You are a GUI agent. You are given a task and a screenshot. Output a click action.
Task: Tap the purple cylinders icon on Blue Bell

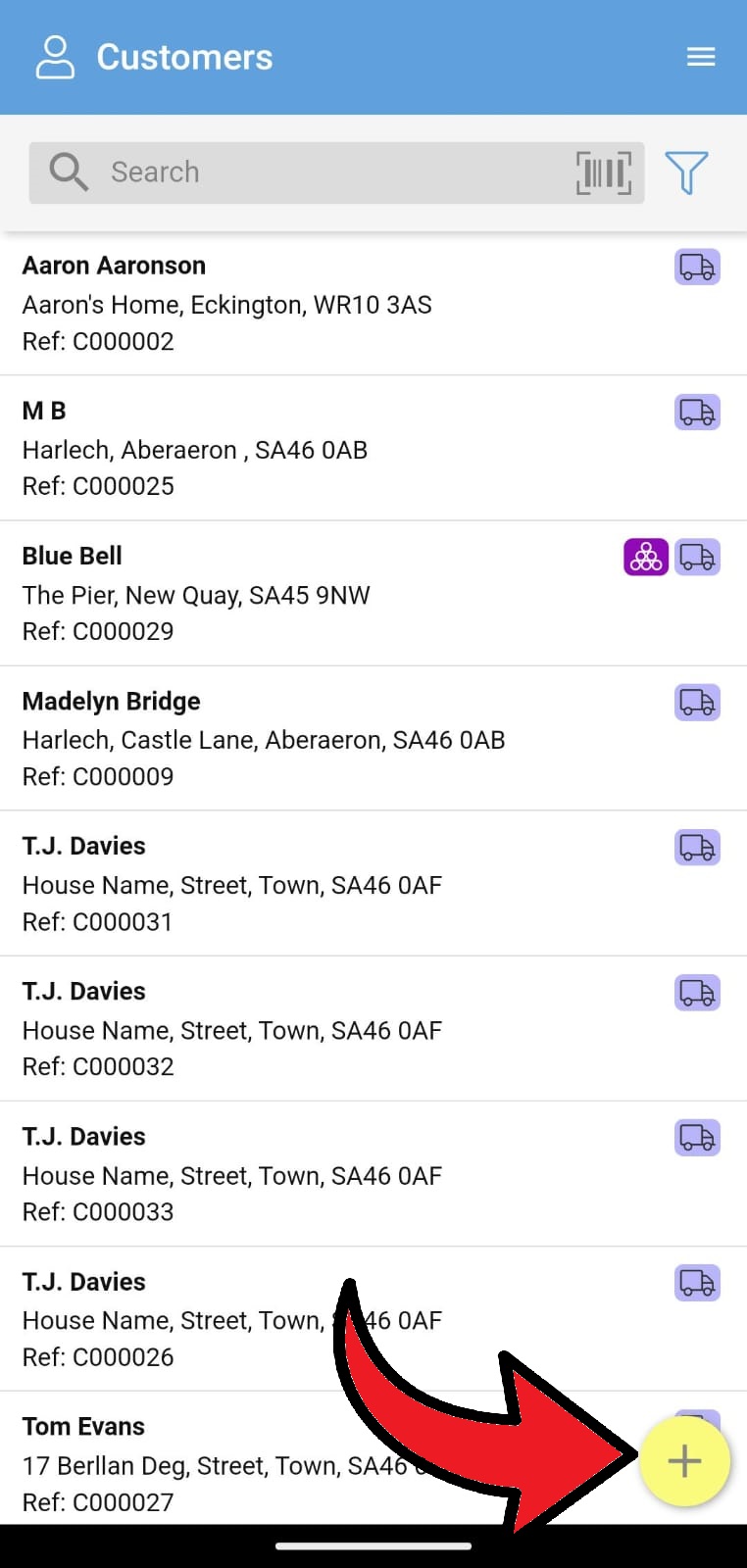(x=646, y=558)
